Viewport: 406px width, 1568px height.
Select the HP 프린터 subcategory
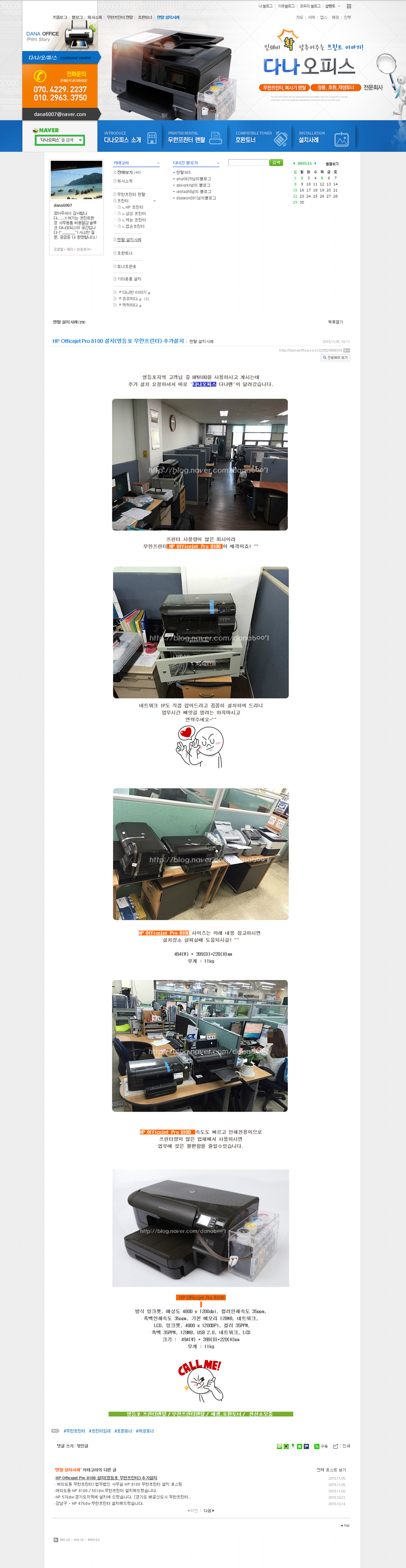click(x=134, y=207)
